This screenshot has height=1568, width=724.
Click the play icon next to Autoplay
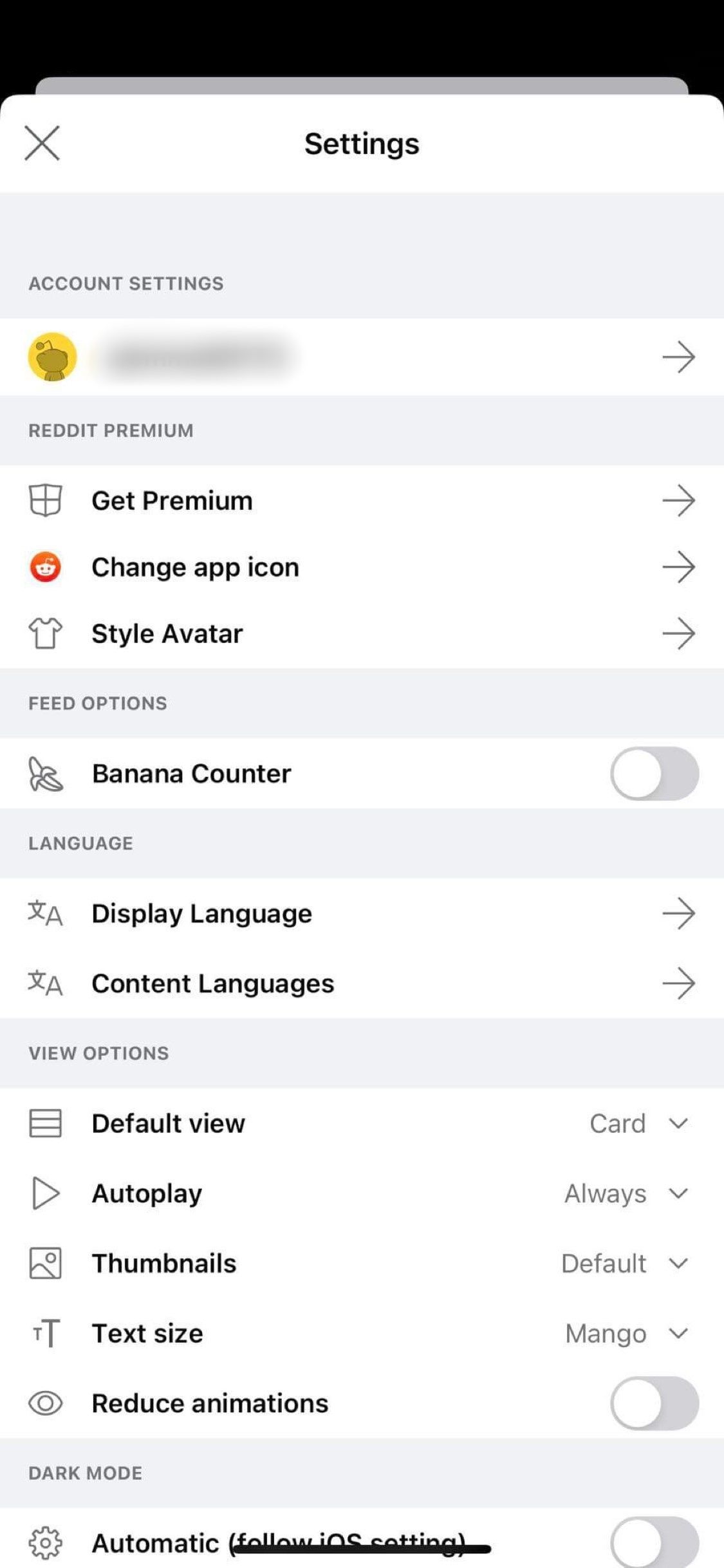click(44, 1193)
